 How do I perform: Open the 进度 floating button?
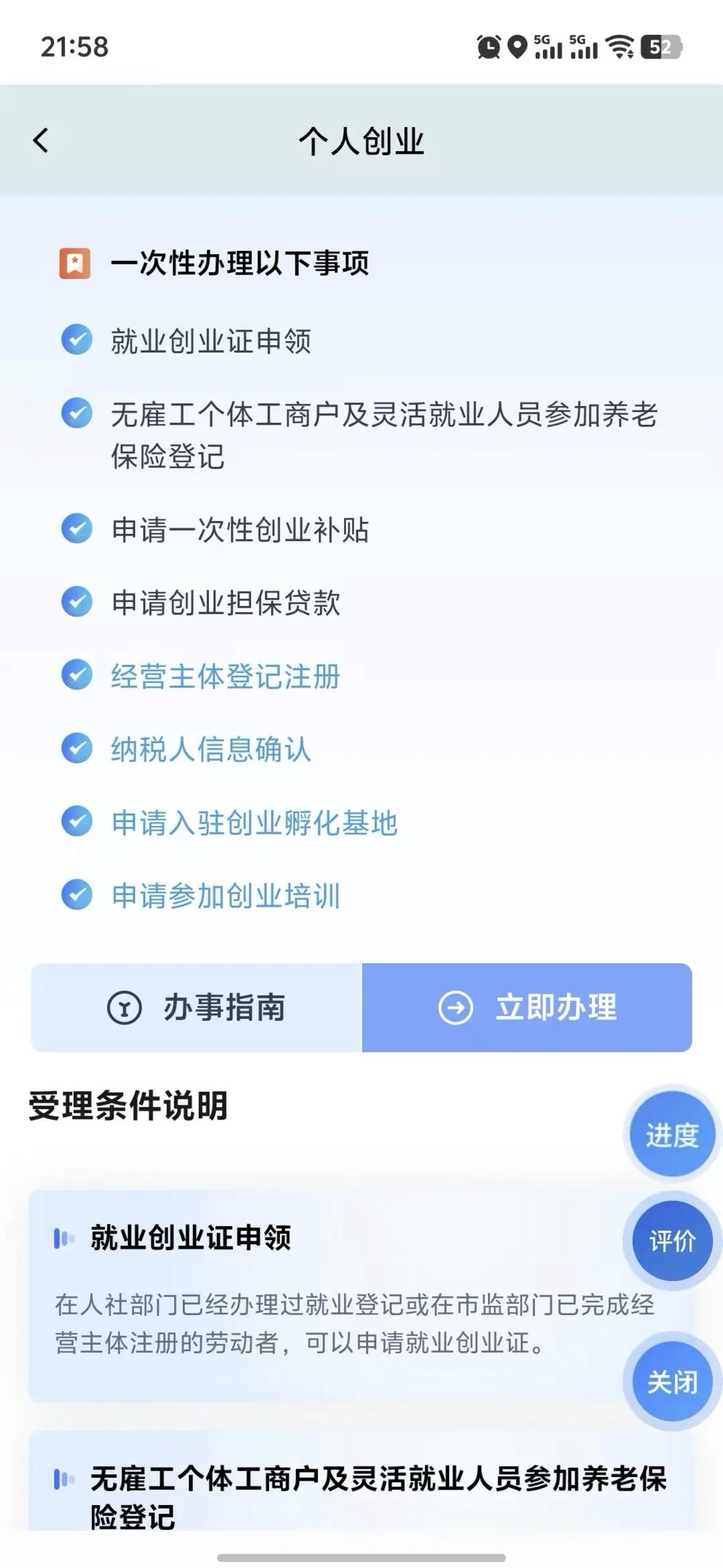pyautogui.click(x=672, y=1134)
